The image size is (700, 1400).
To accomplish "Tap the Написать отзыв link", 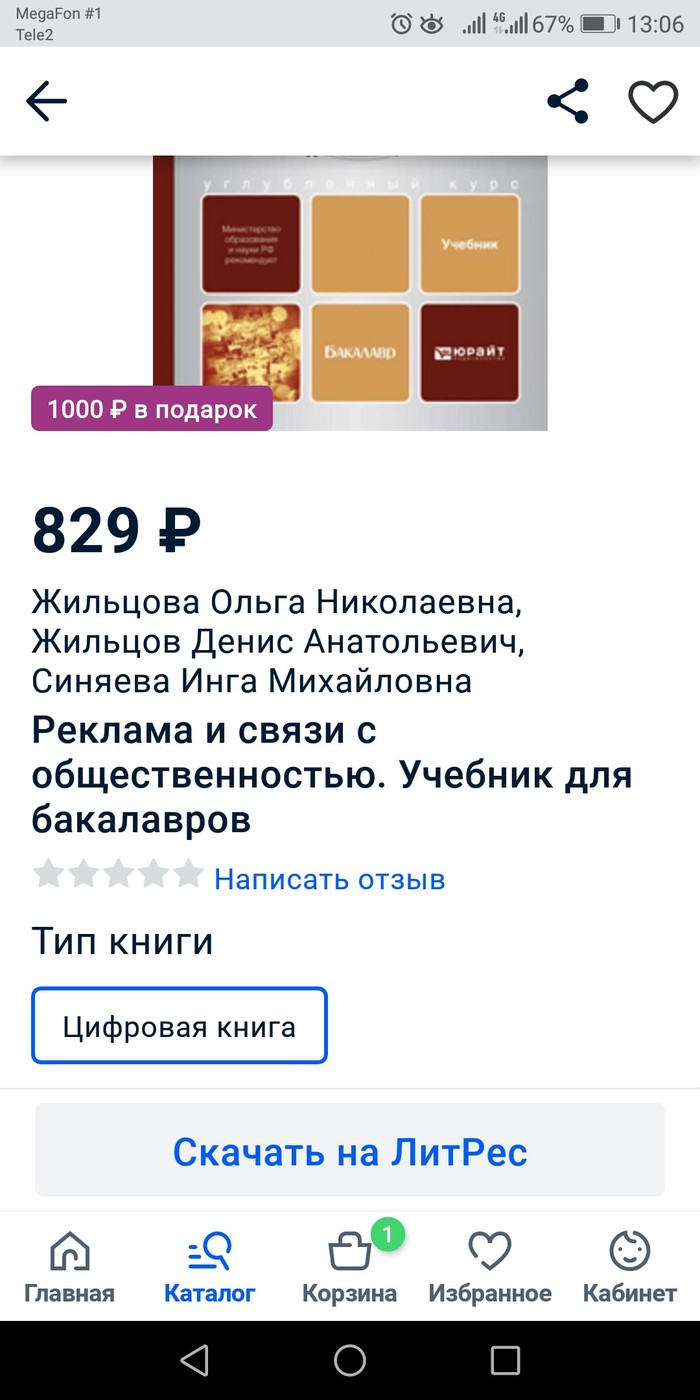I will pyautogui.click(x=329, y=879).
